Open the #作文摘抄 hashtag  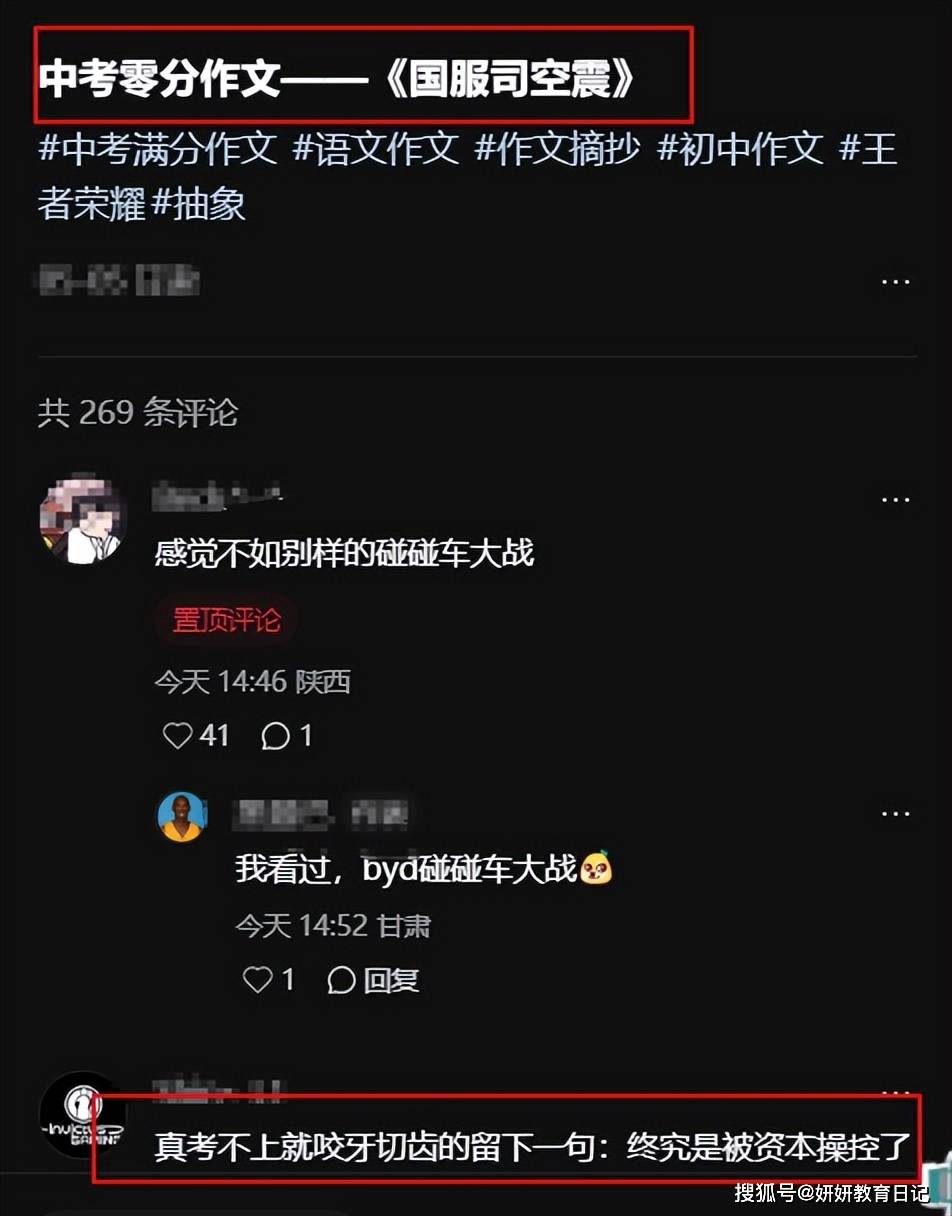[557, 150]
